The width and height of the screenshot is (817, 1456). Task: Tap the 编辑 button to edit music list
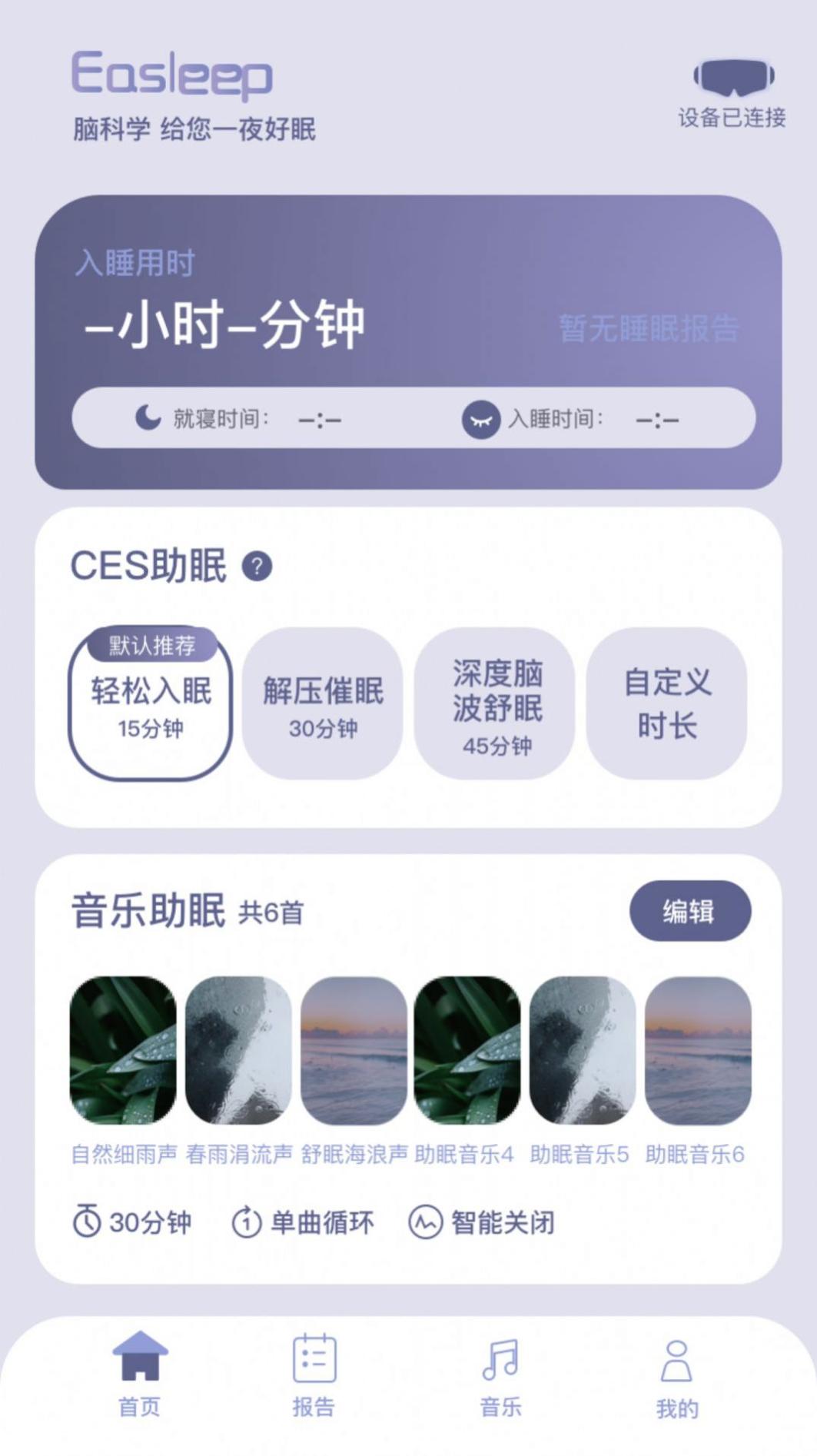[x=690, y=909]
